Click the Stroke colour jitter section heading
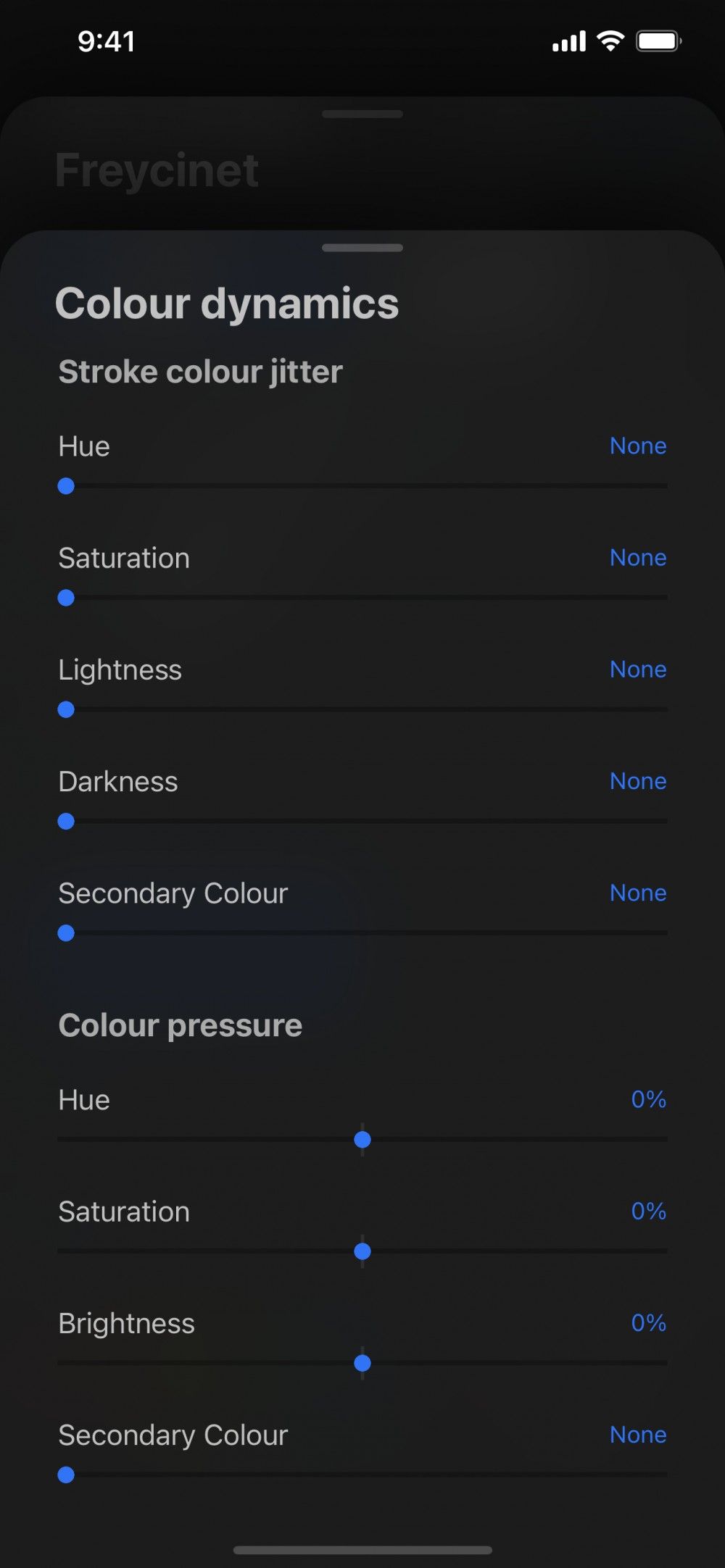 click(x=200, y=371)
